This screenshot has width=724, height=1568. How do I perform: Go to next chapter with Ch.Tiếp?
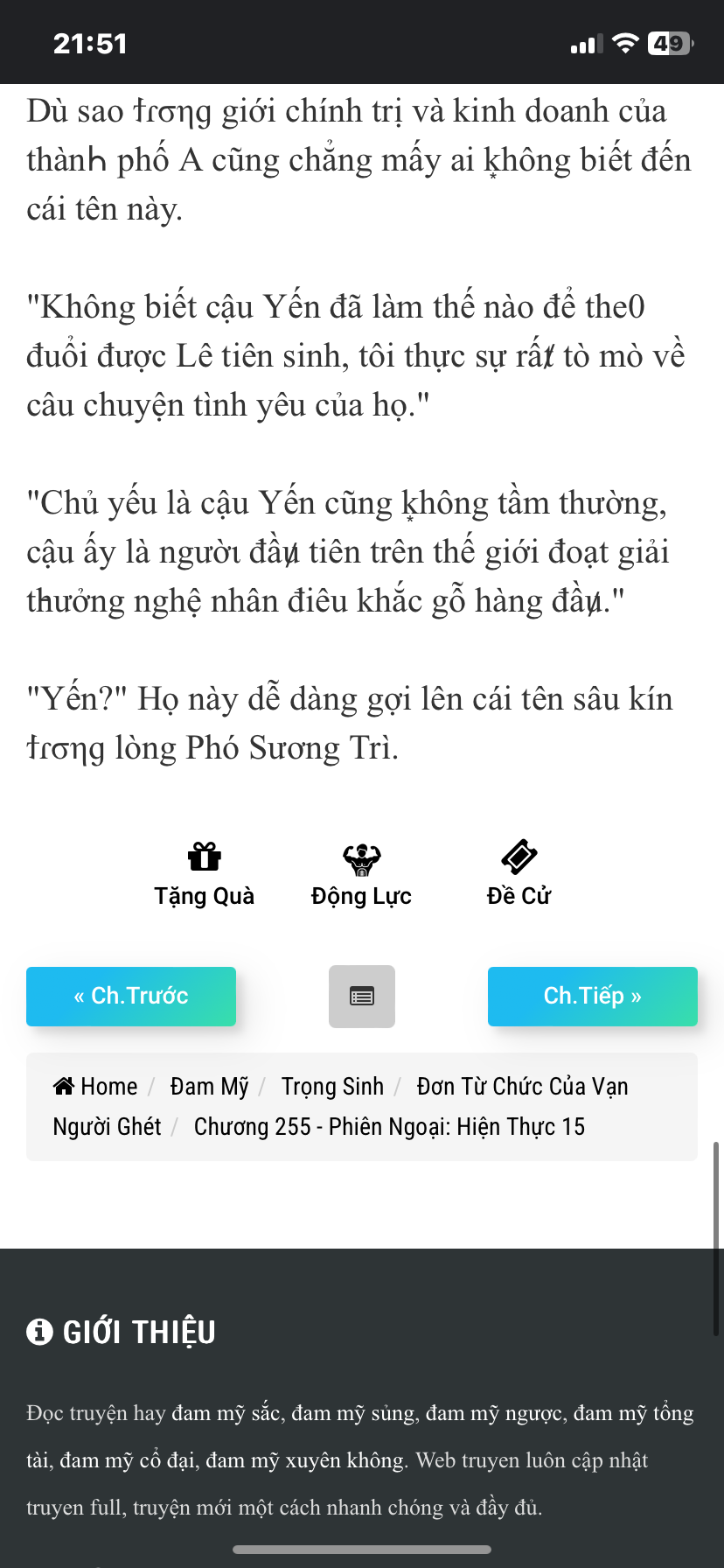click(592, 996)
